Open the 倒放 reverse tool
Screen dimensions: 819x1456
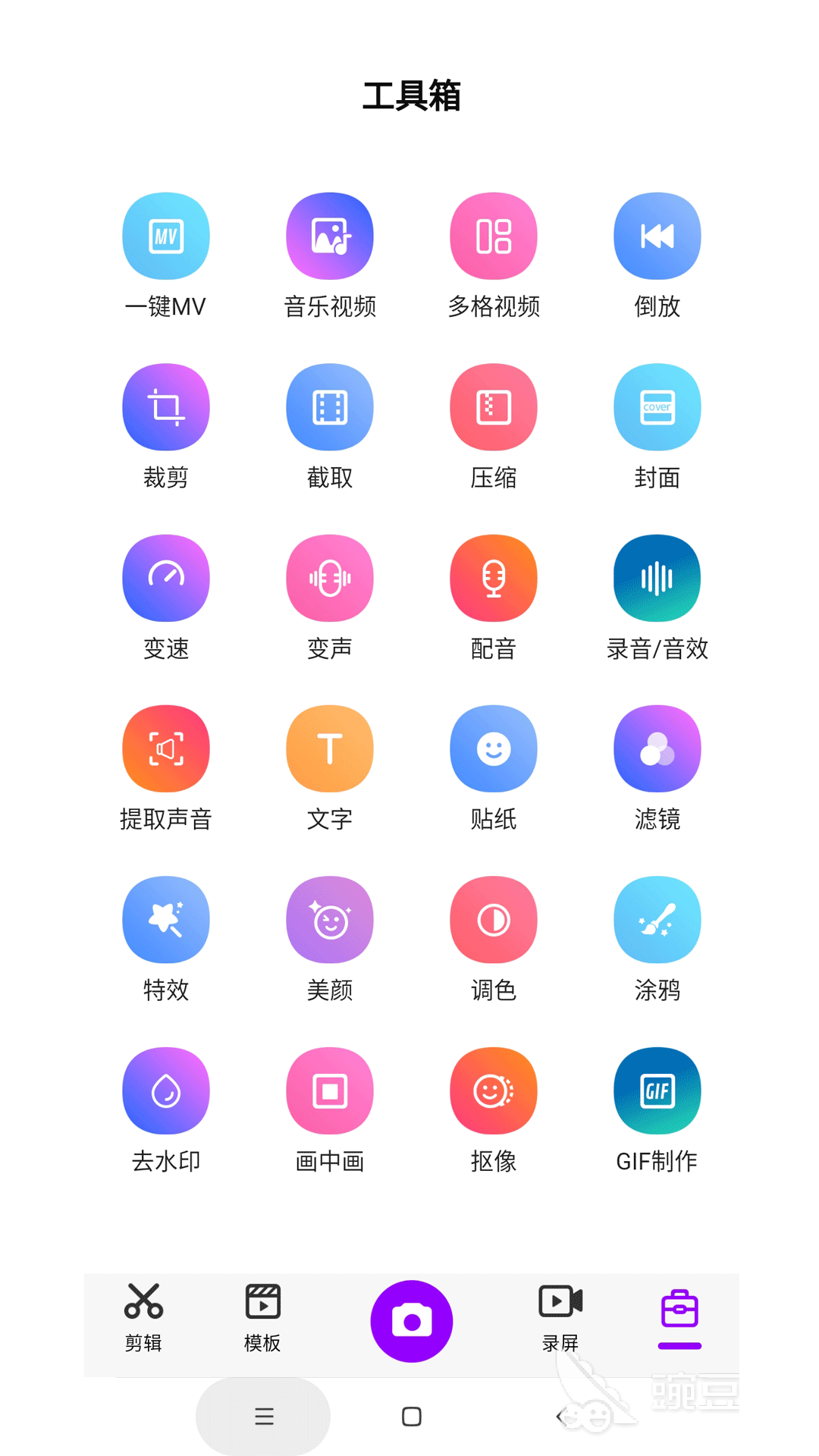point(657,236)
